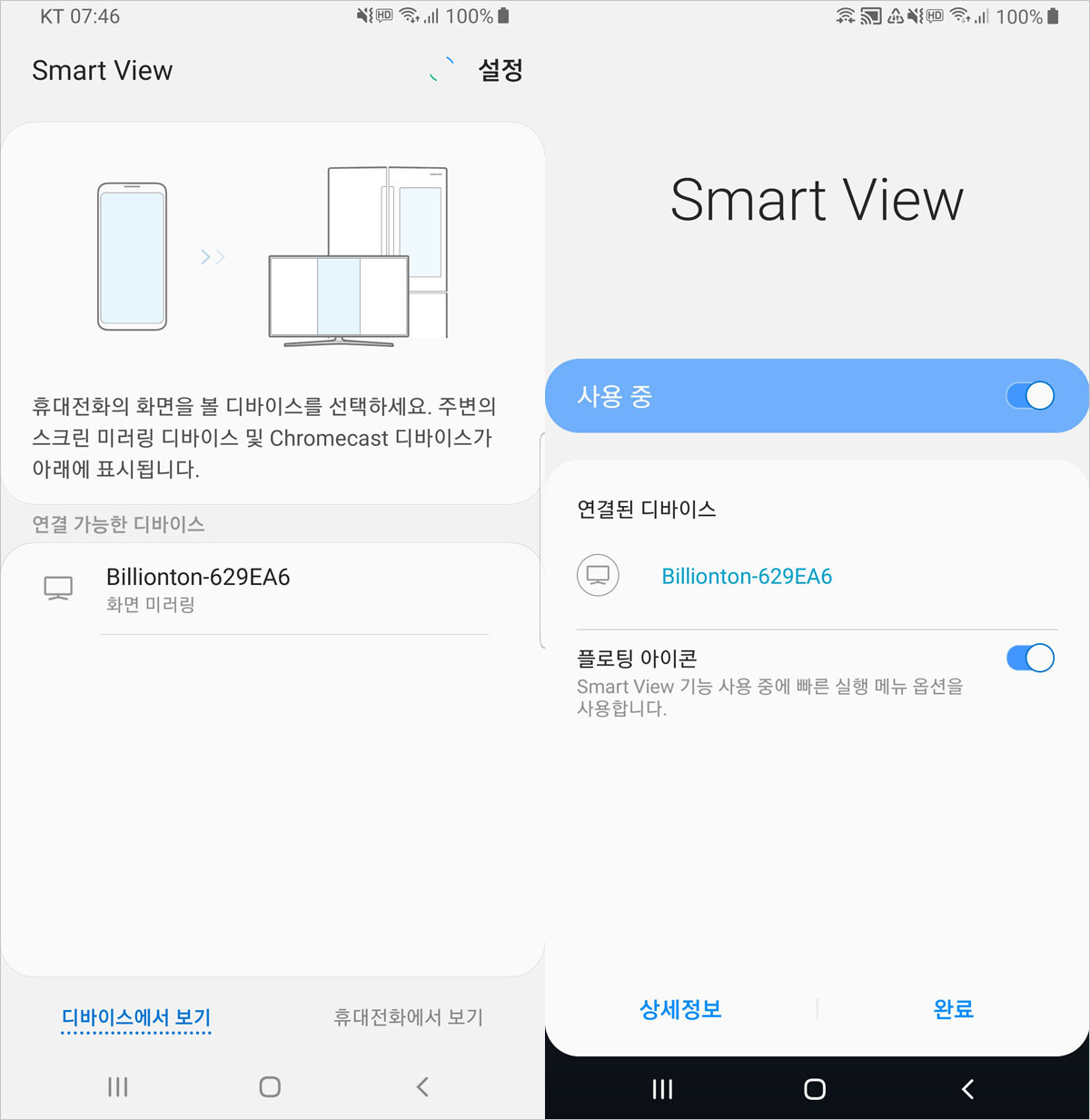Switch to the 디바이스에서 보기 tab
Viewport: 1090px width, 1120px height.
136,1017
